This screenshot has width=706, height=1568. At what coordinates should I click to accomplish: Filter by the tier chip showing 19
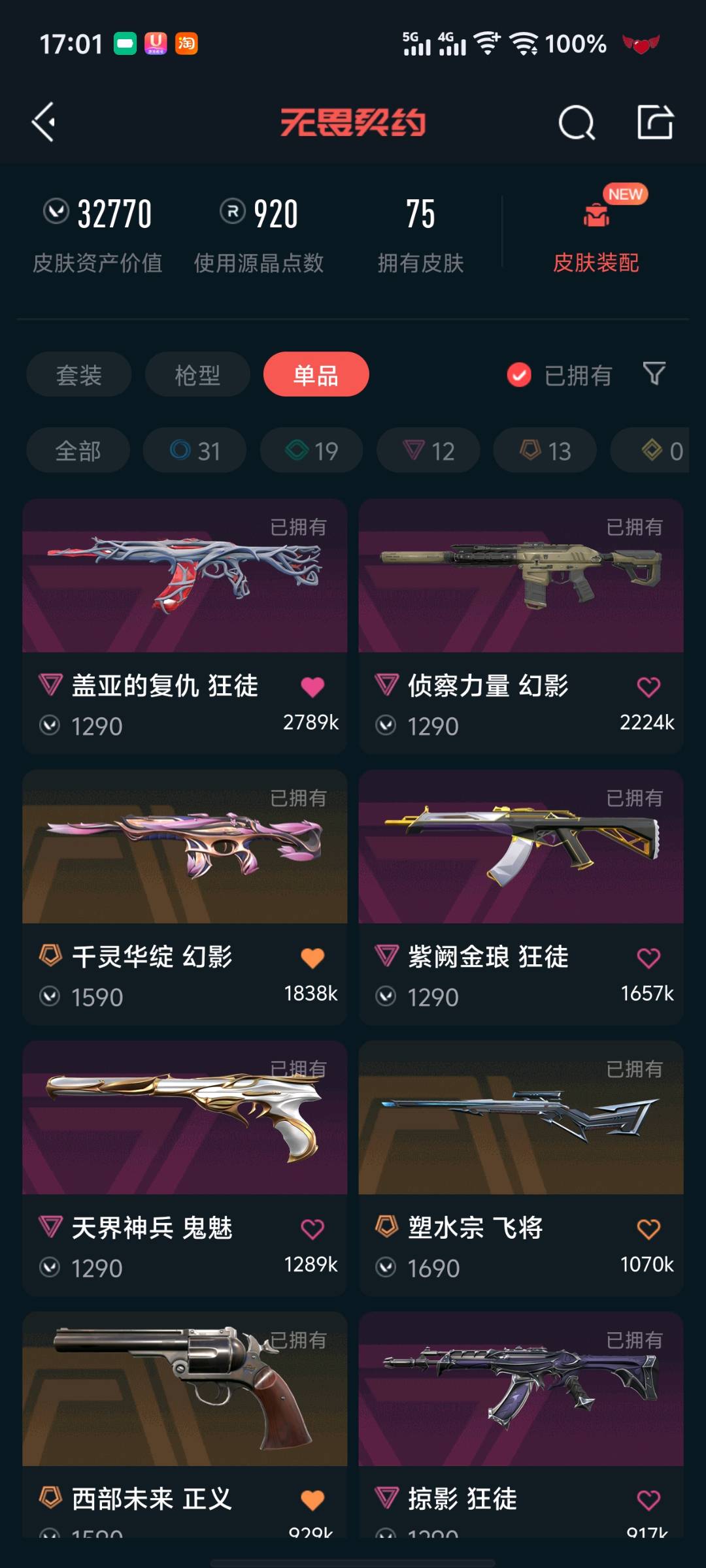[x=312, y=451]
